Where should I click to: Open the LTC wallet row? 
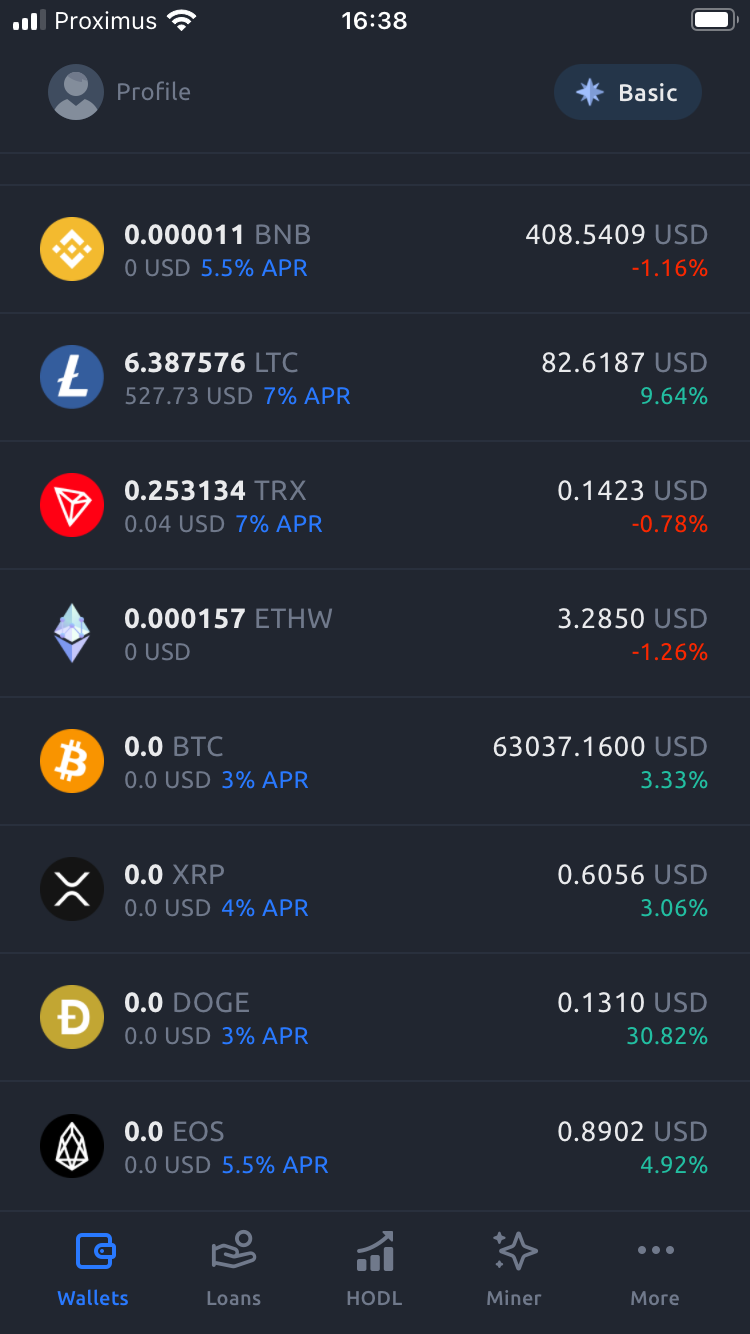[375, 377]
